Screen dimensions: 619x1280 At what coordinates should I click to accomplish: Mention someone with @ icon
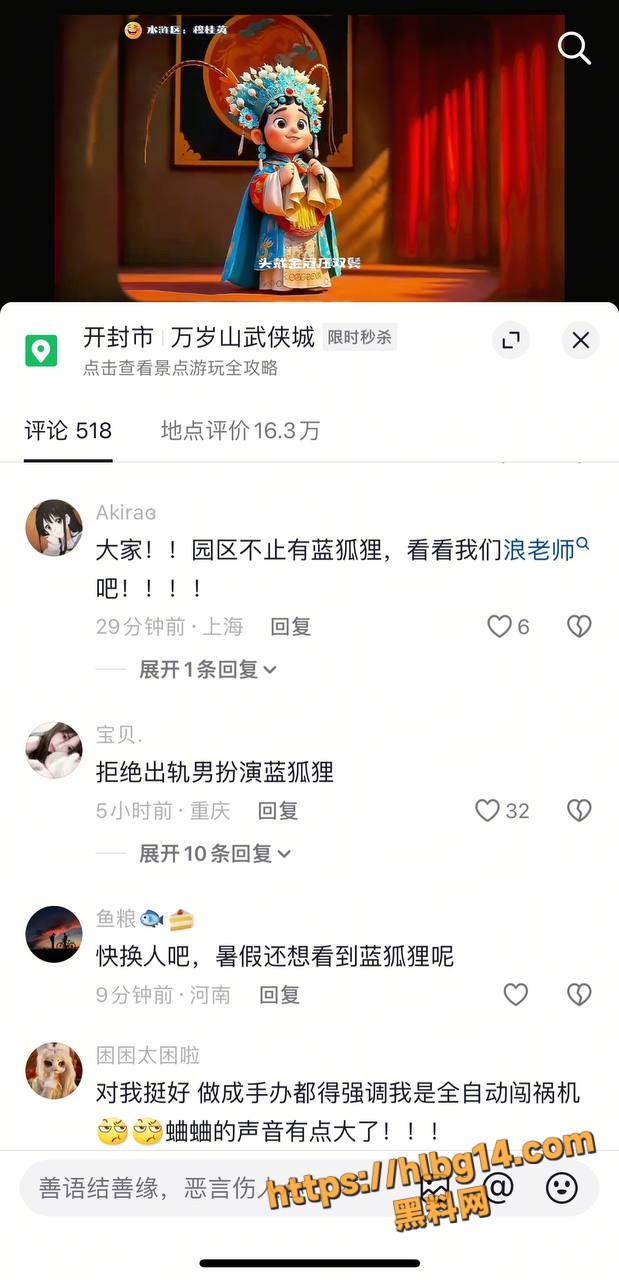point(499,1188)
